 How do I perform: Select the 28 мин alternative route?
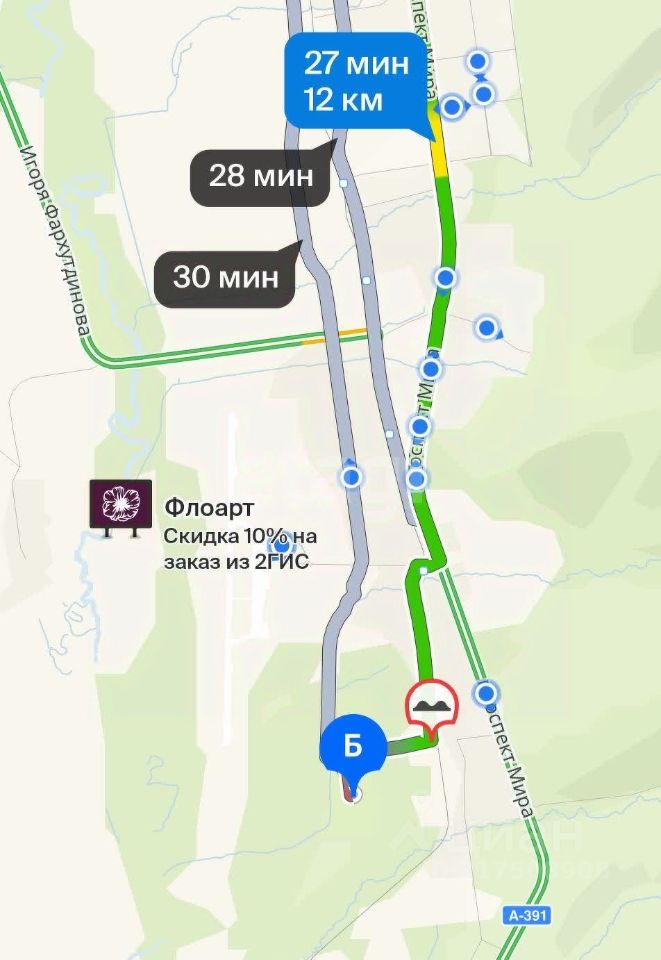(261, 178)
